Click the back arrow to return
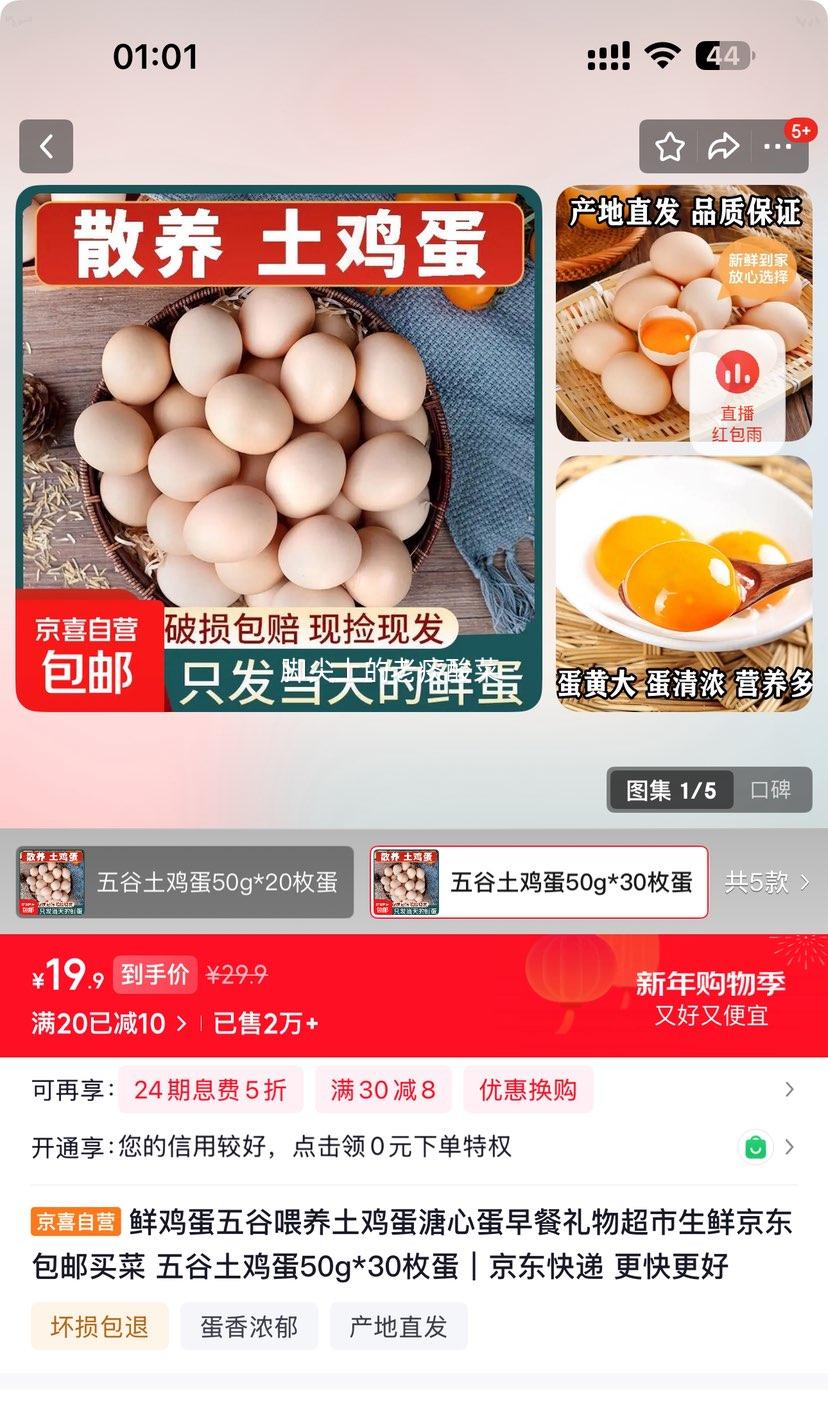 point(46,146)
